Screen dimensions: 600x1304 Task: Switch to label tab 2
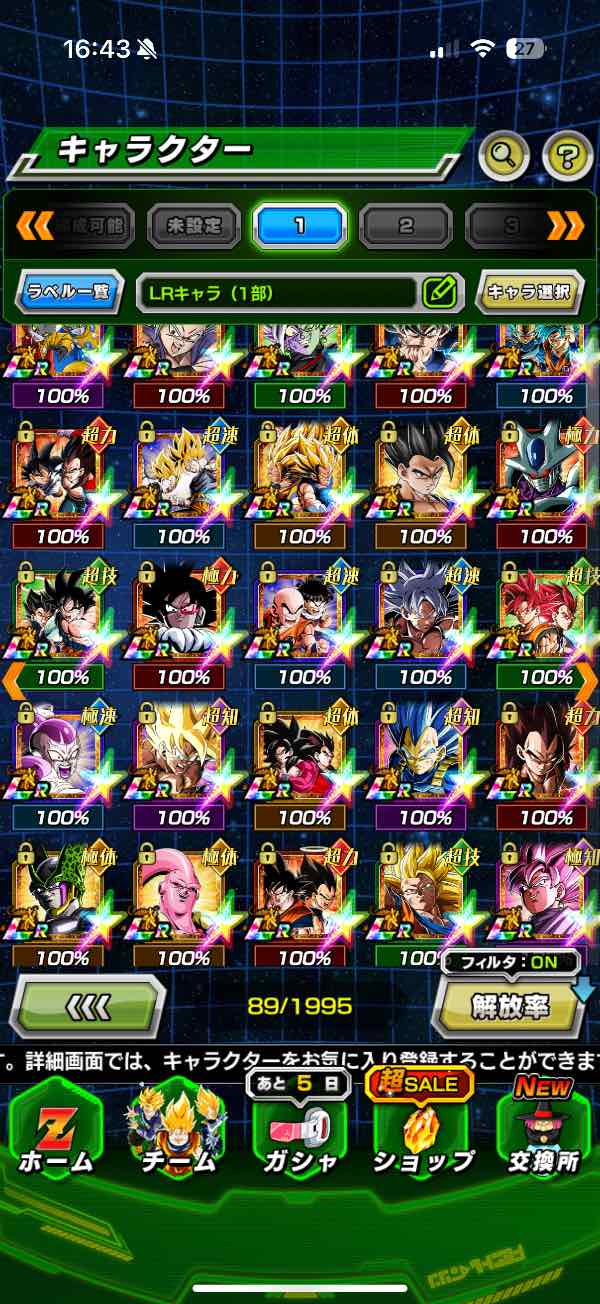pos(405,226)
